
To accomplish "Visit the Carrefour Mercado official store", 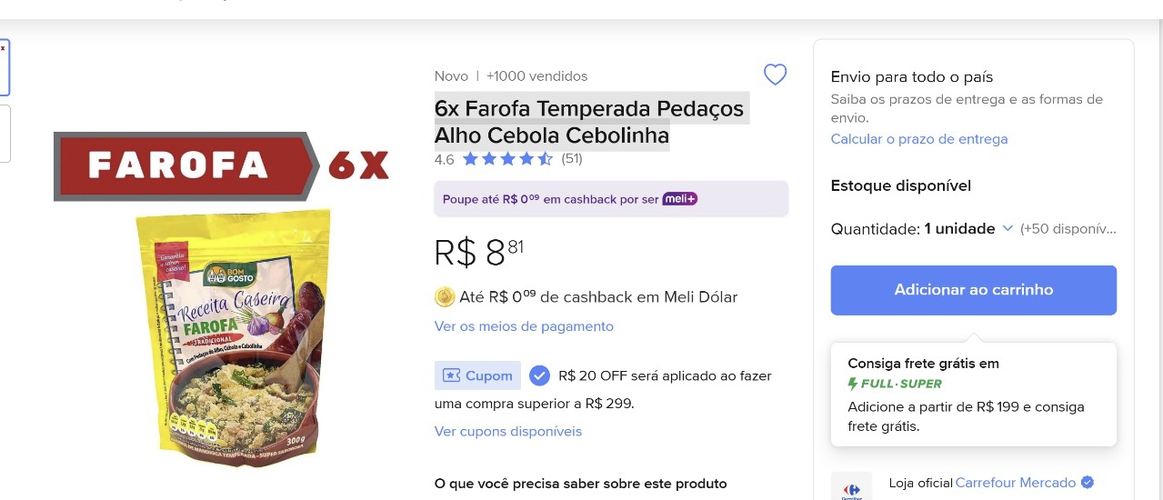I will (x=1014, y=483).
